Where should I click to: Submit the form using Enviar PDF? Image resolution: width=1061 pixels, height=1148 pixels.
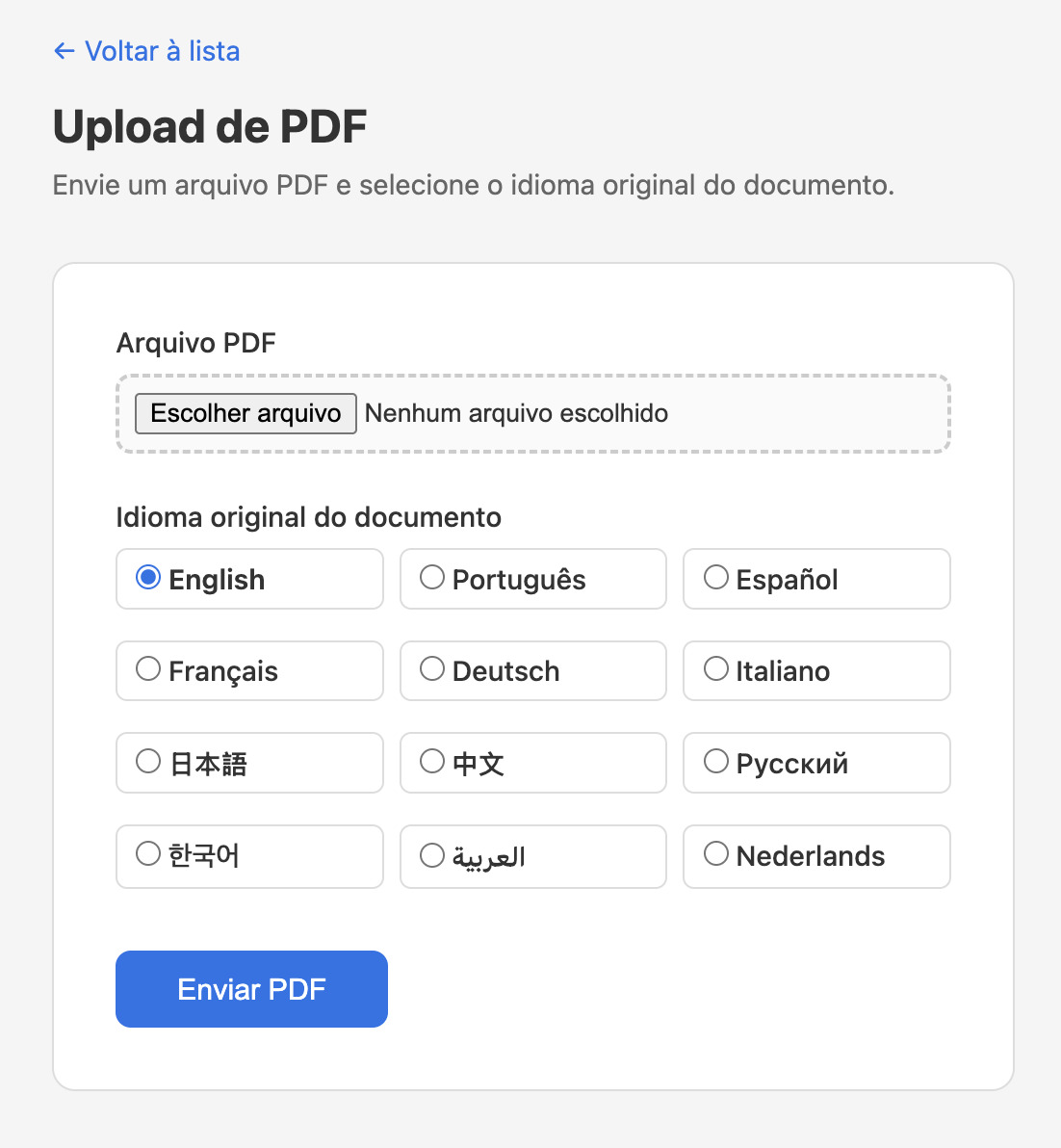tap(250, 988)
